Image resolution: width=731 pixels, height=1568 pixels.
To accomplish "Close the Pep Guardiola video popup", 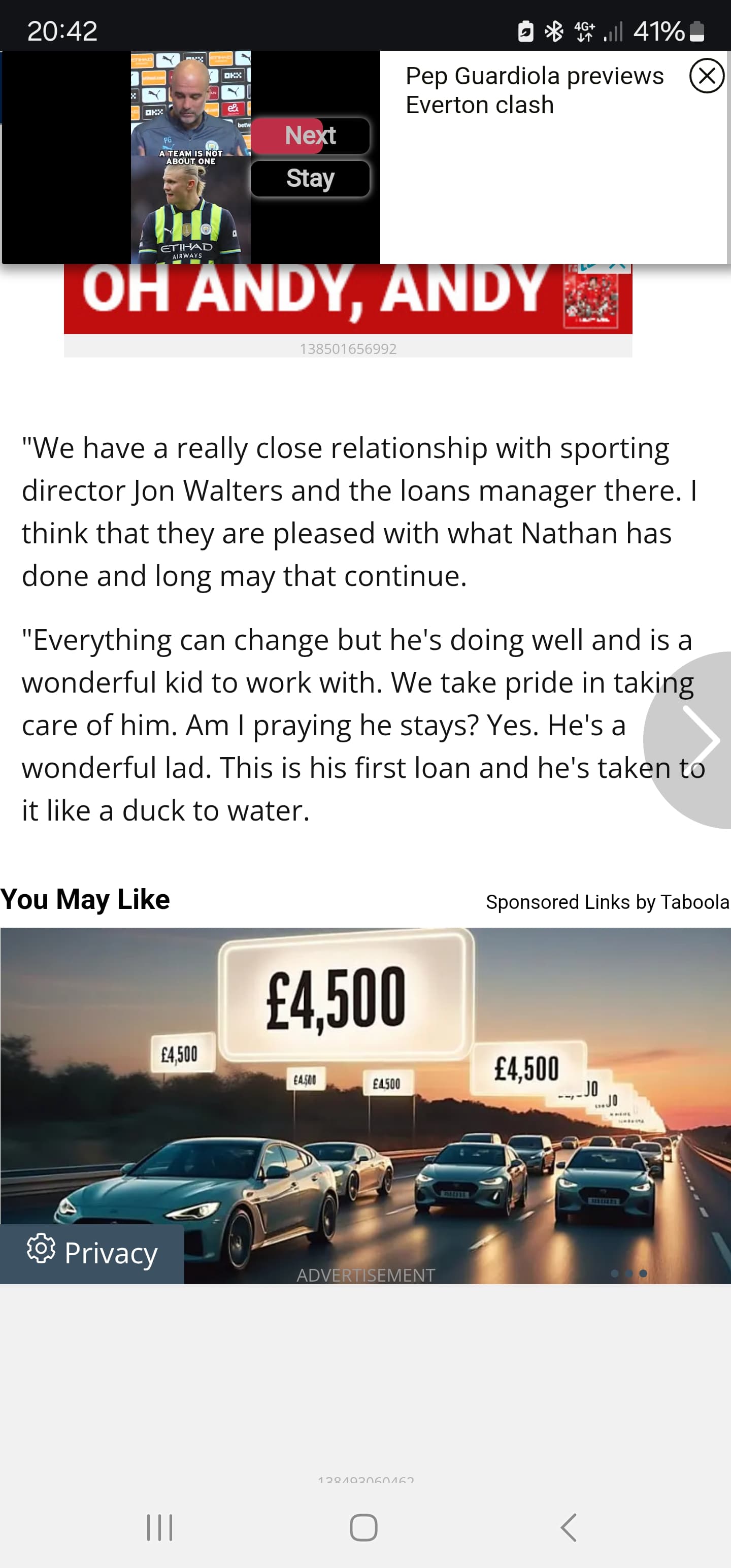I will 707,76.
